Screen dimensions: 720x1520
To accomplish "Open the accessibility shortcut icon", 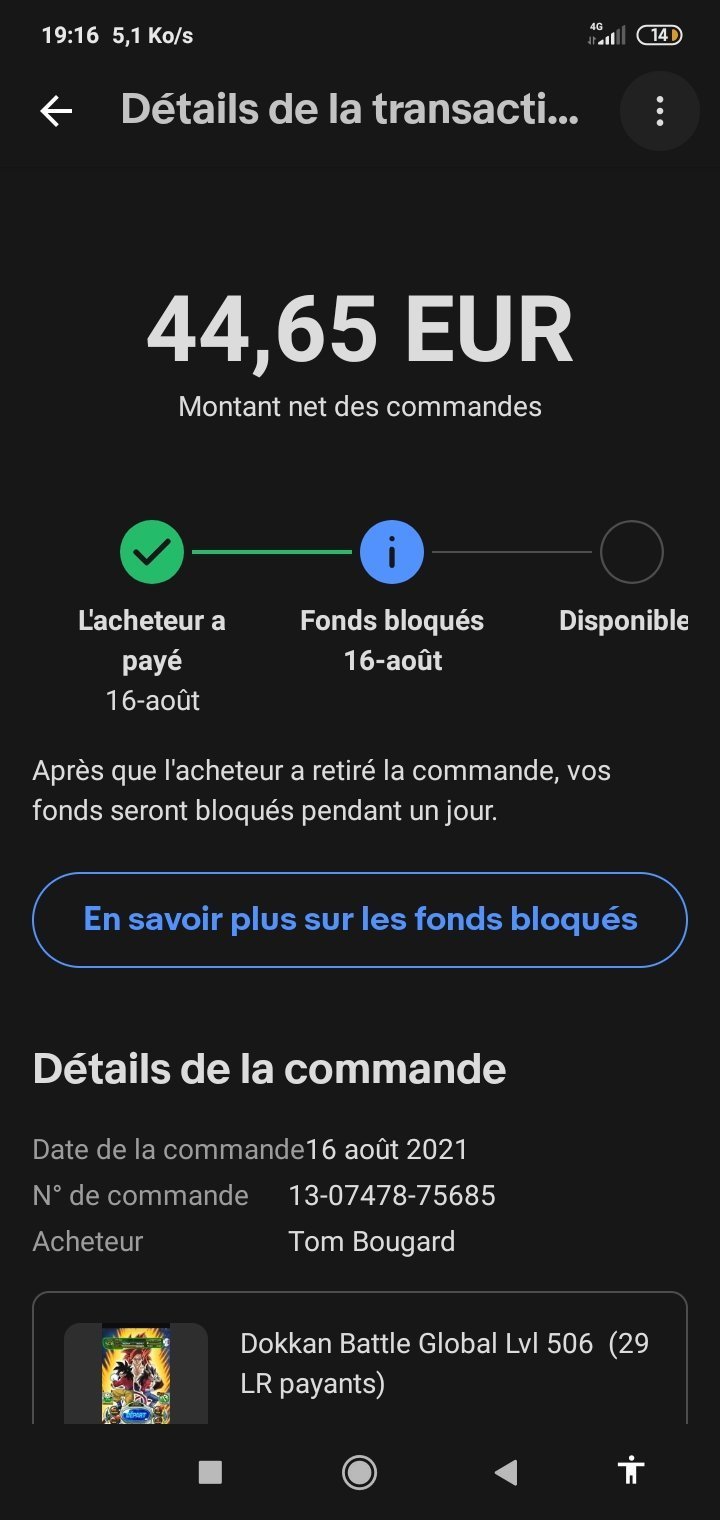I will tap(631, 1470).
